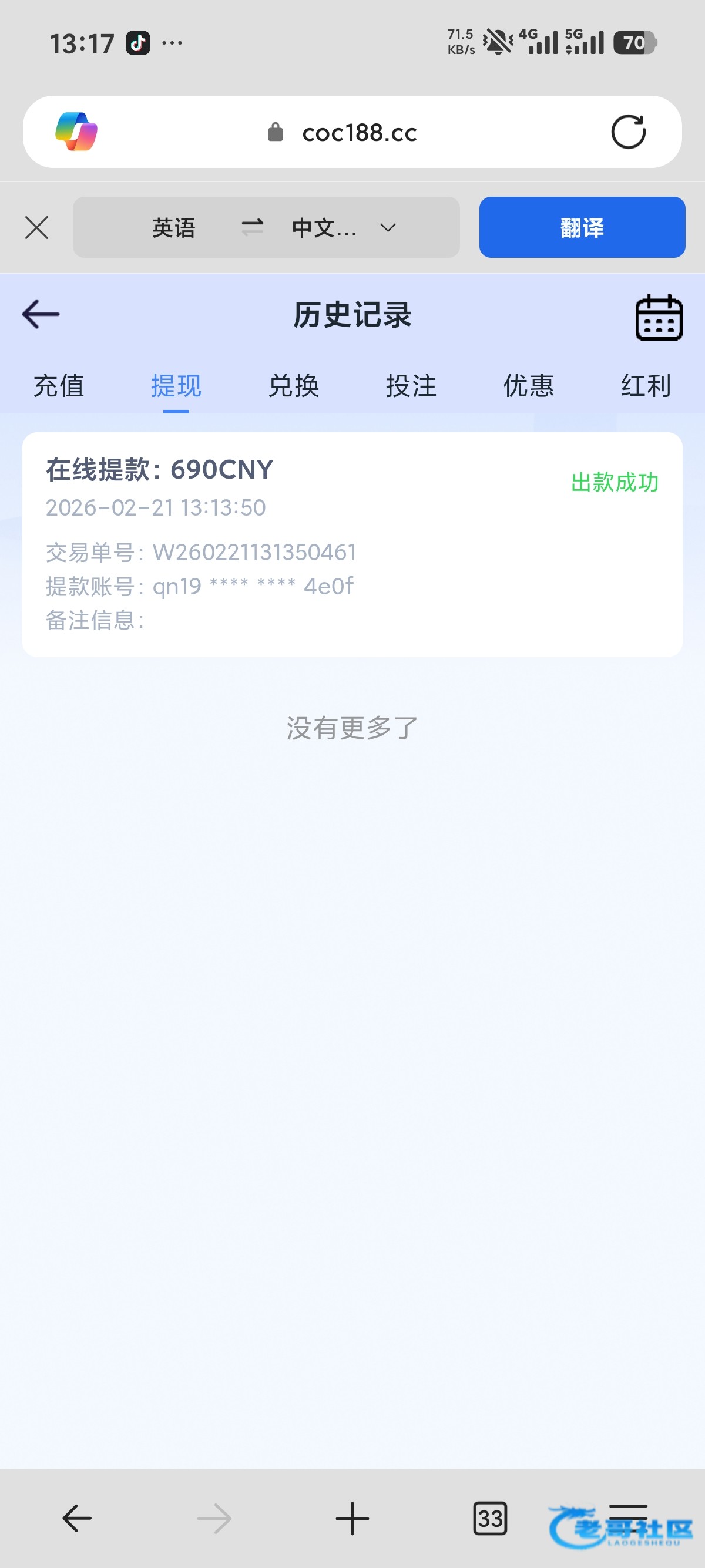View the 优惠 tab
Screen dimensions: 705x1568
(528, 386)
